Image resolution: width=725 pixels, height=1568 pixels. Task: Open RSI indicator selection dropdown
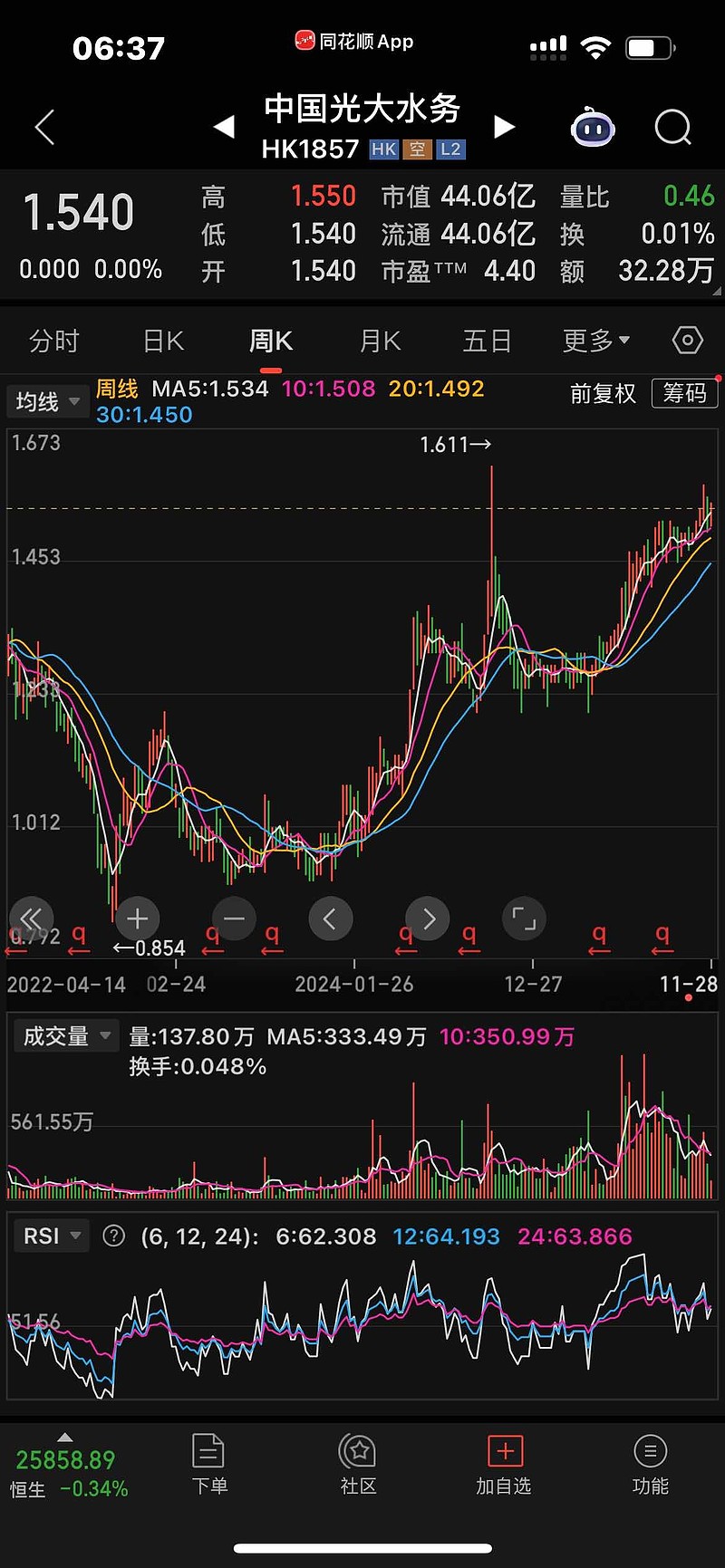pos(52,1236)
